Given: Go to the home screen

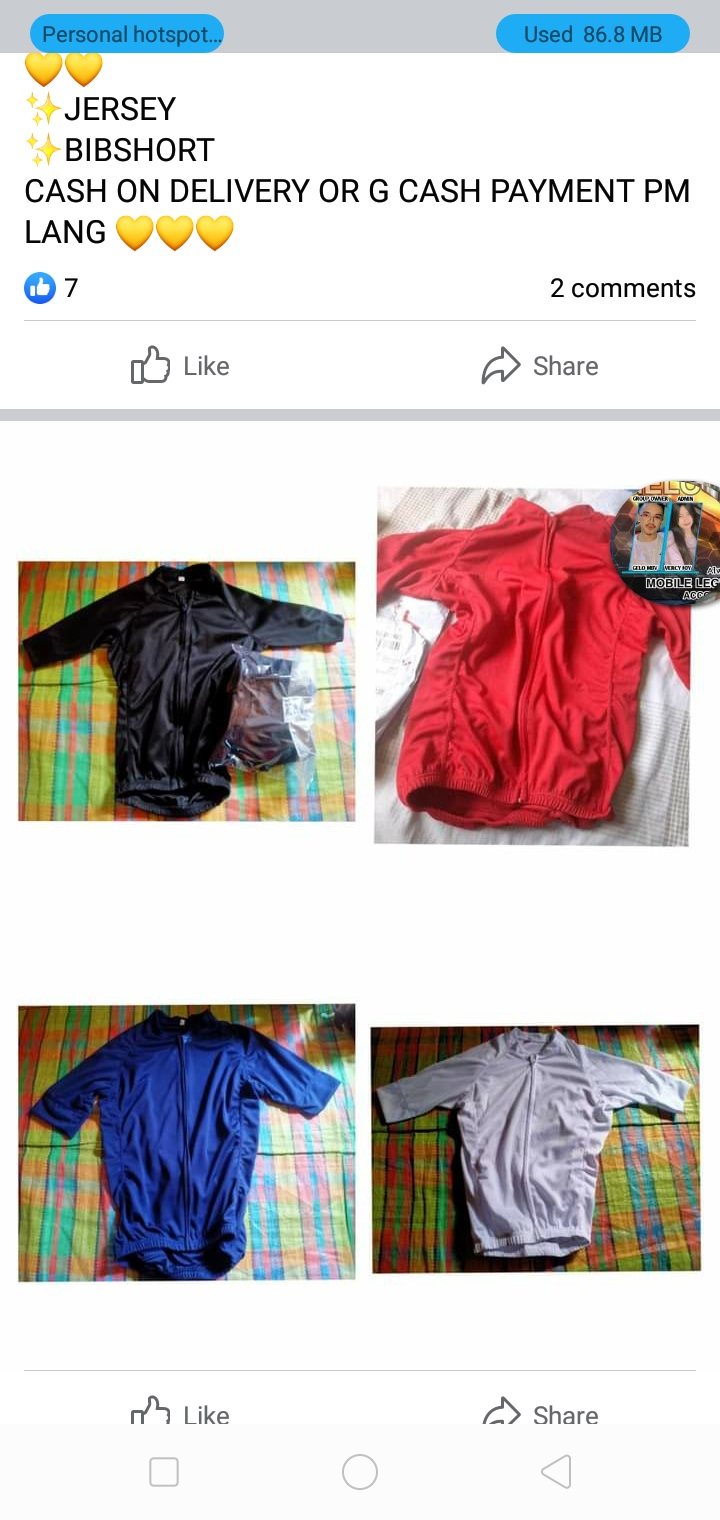Looking at the screenshot, I should point(360,1472).
